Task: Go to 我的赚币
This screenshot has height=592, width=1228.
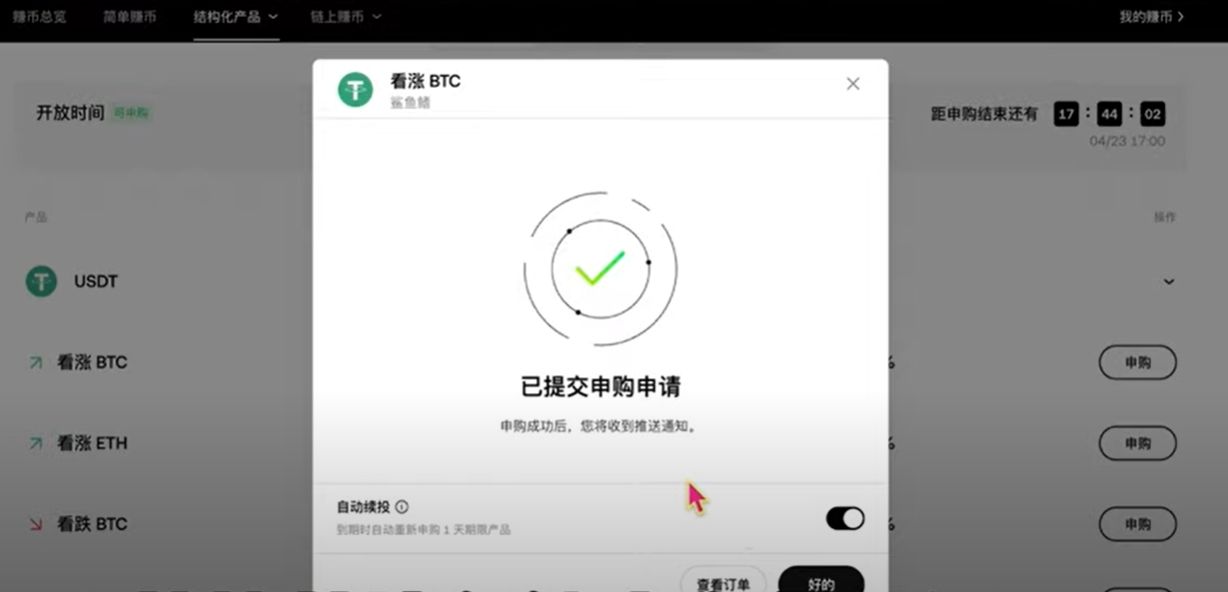Action: point(1151,17)
